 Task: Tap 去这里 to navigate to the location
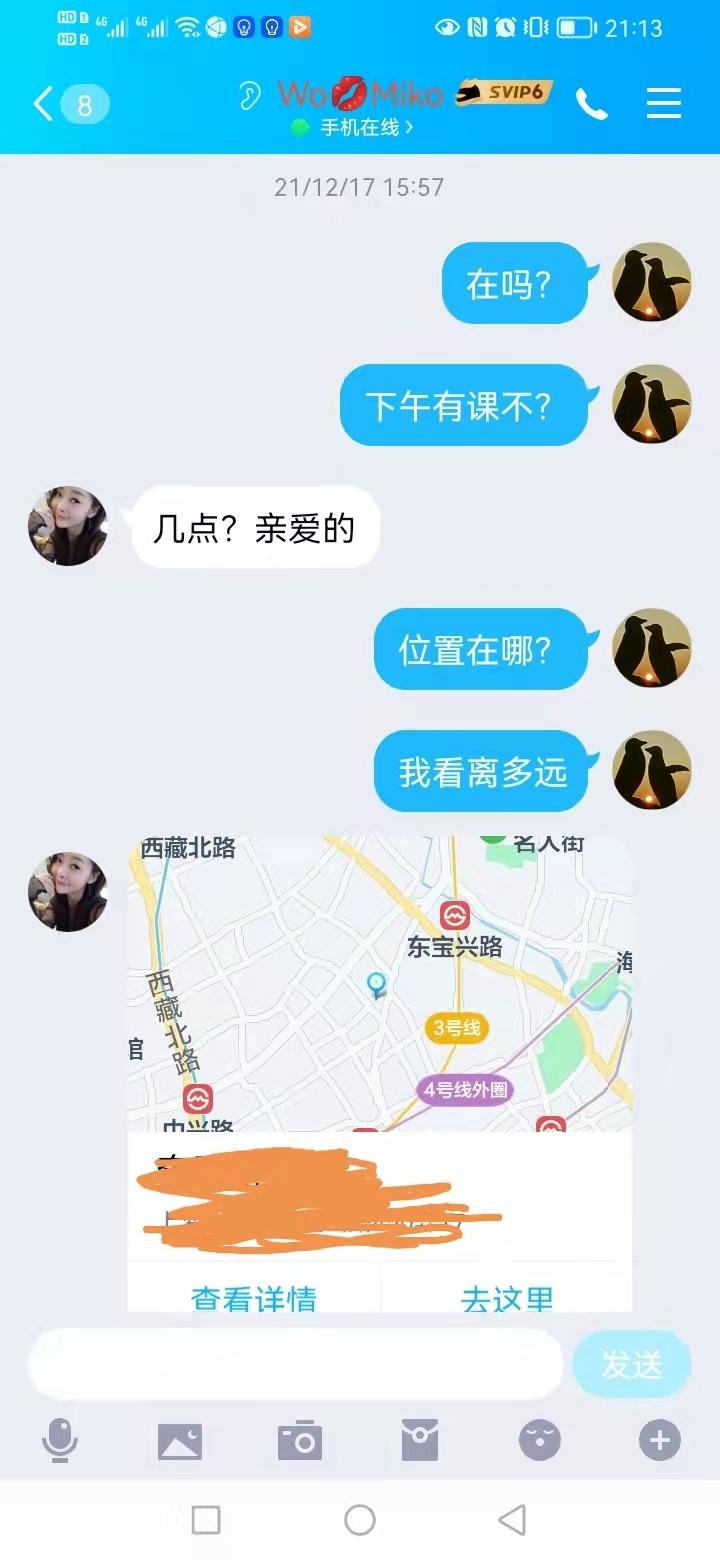point(506,1297)
